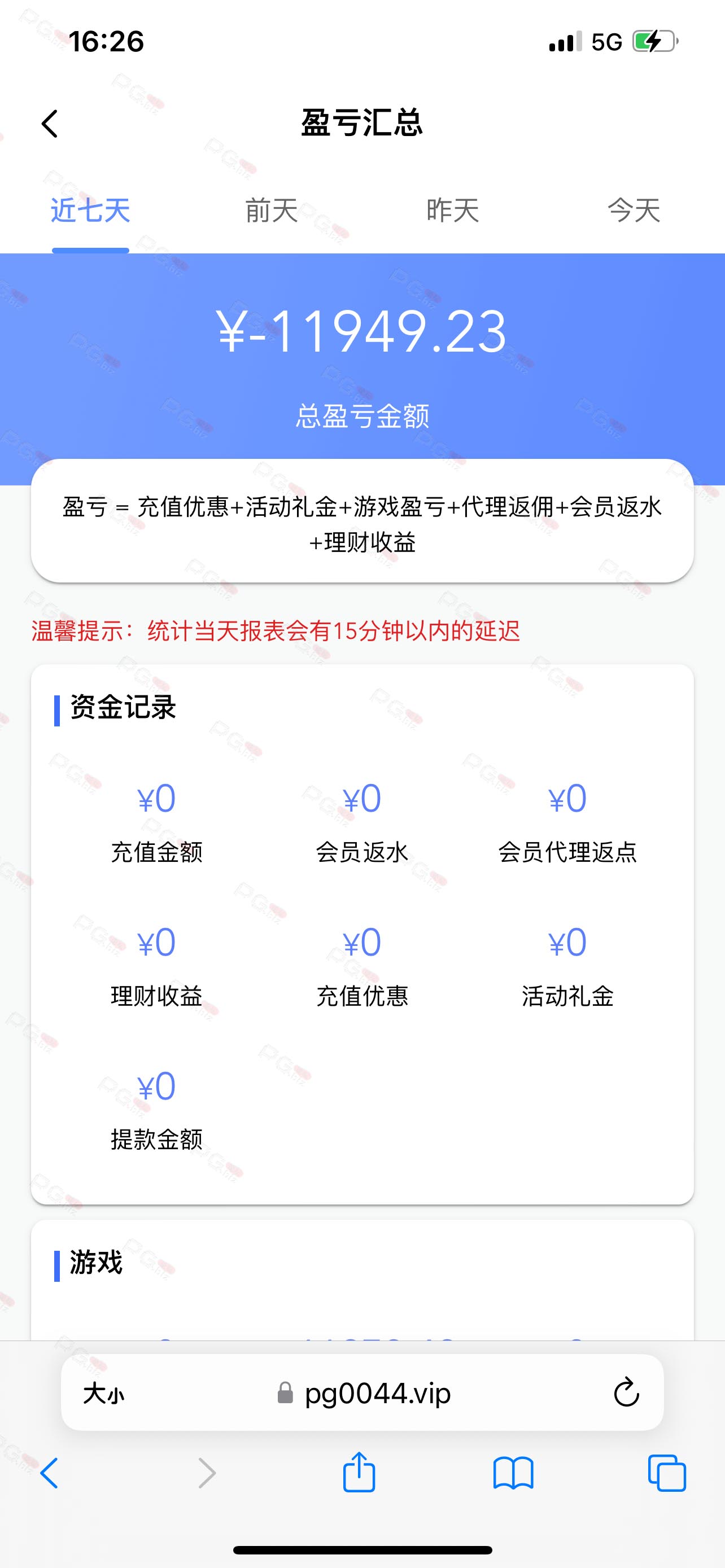Viewport: 725px width, 1568px height.
Task: Reload the page with the refresh icon
Action: tap(626, 1392)
